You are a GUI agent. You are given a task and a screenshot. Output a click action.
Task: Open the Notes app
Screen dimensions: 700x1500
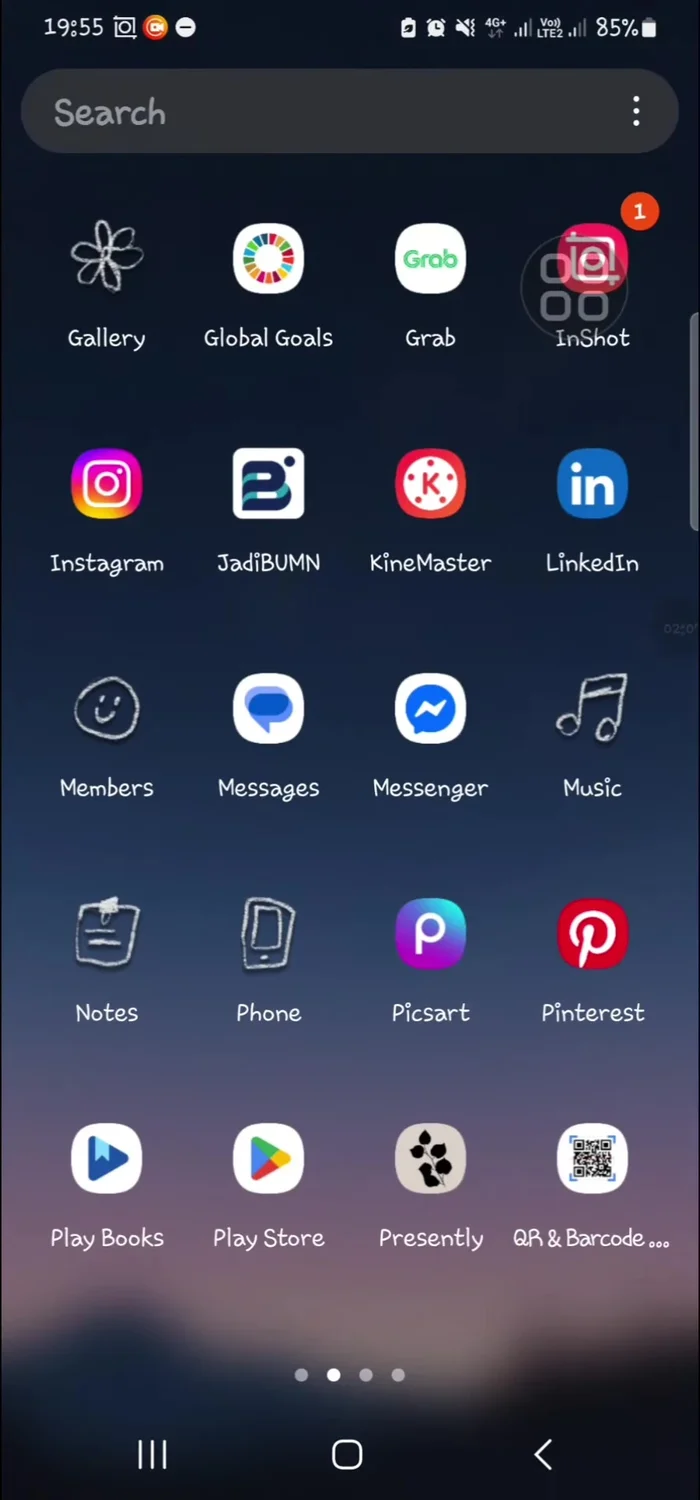coord(107,935)
